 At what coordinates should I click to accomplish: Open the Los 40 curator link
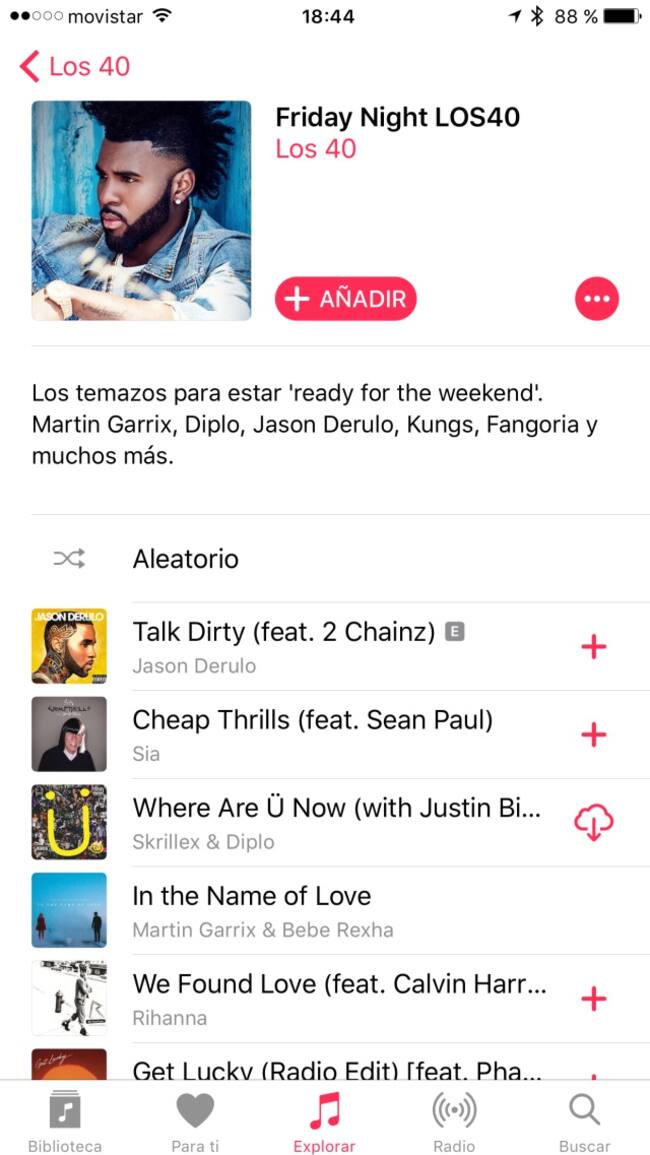tap(316, 149)
